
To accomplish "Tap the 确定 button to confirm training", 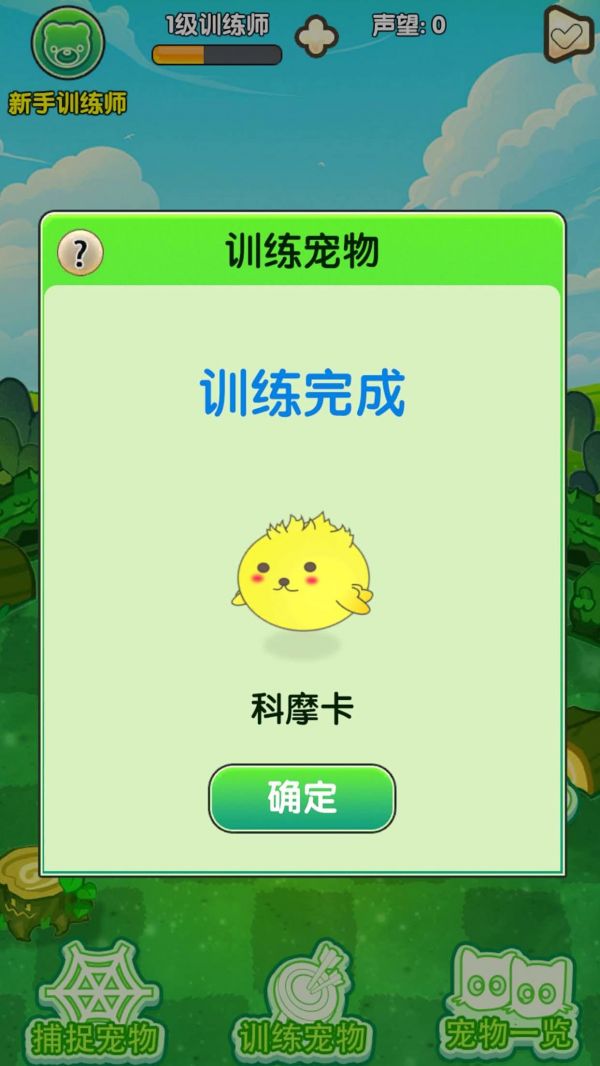I will click(x=301, y=798).
